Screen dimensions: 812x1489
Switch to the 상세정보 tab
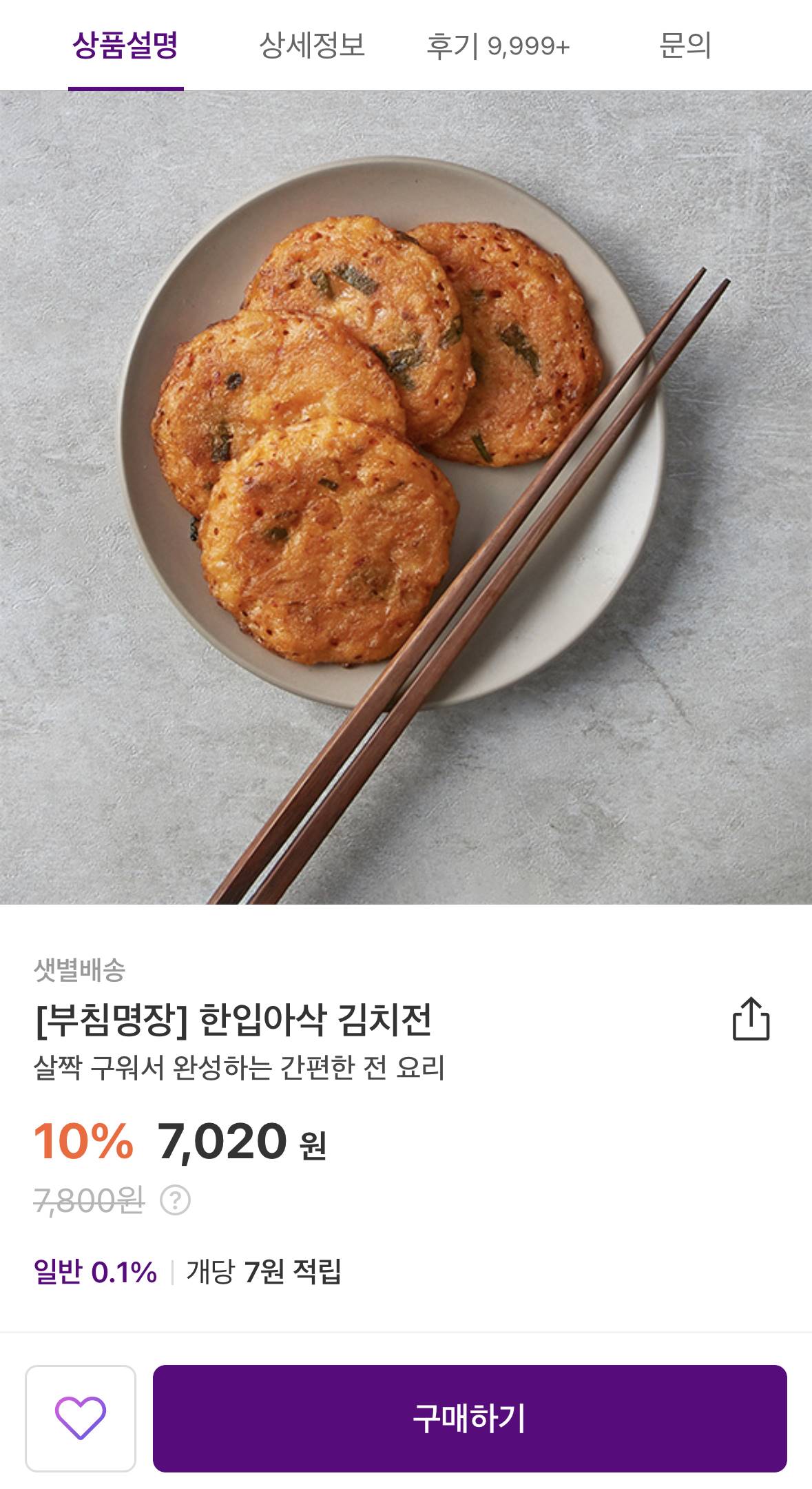point(311,45)
